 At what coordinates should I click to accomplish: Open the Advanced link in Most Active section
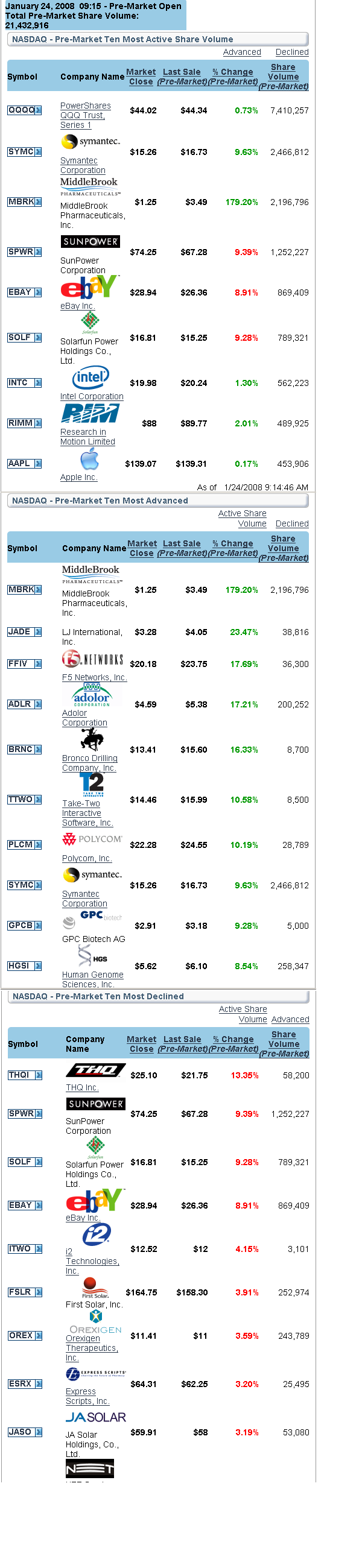click(241, 52)
